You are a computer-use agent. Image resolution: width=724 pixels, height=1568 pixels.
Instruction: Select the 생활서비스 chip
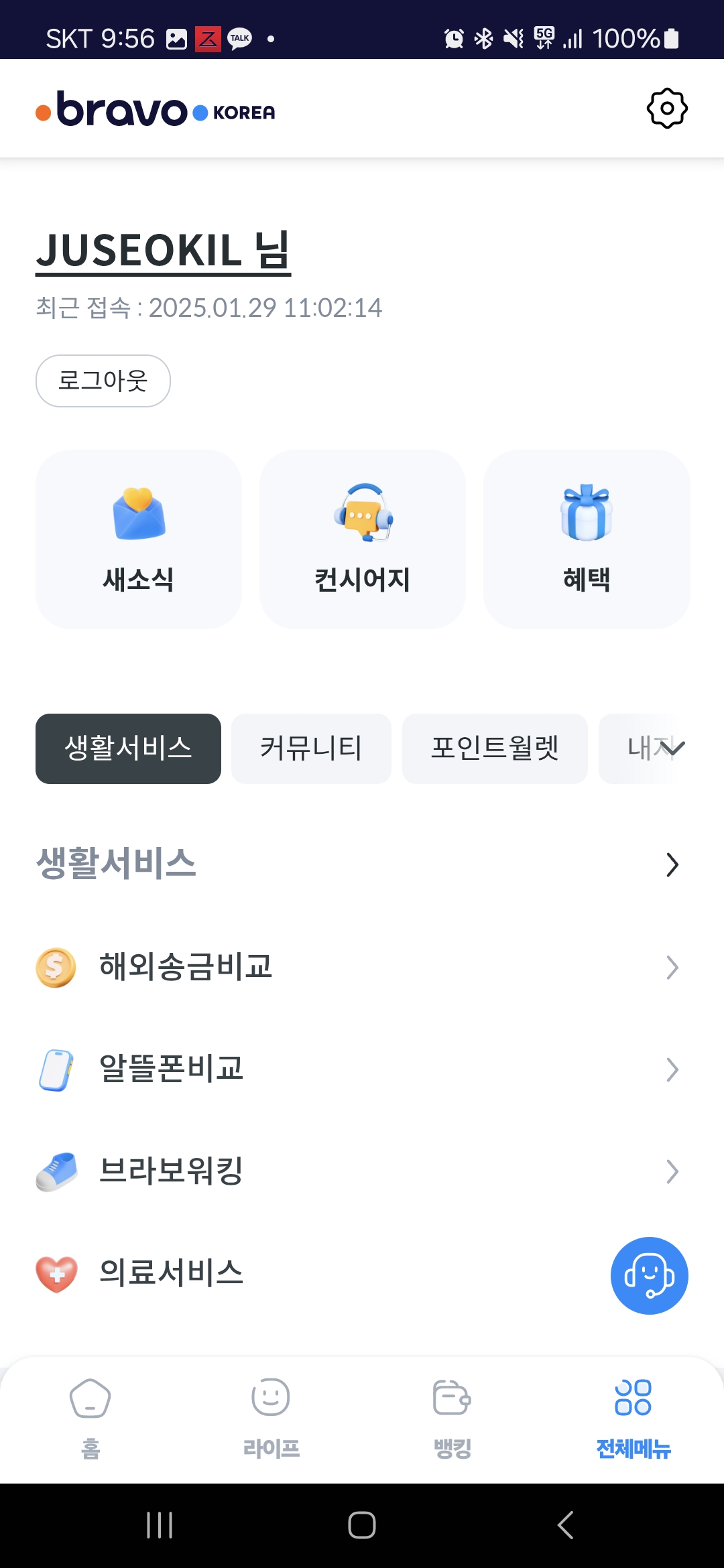point(128,748)
